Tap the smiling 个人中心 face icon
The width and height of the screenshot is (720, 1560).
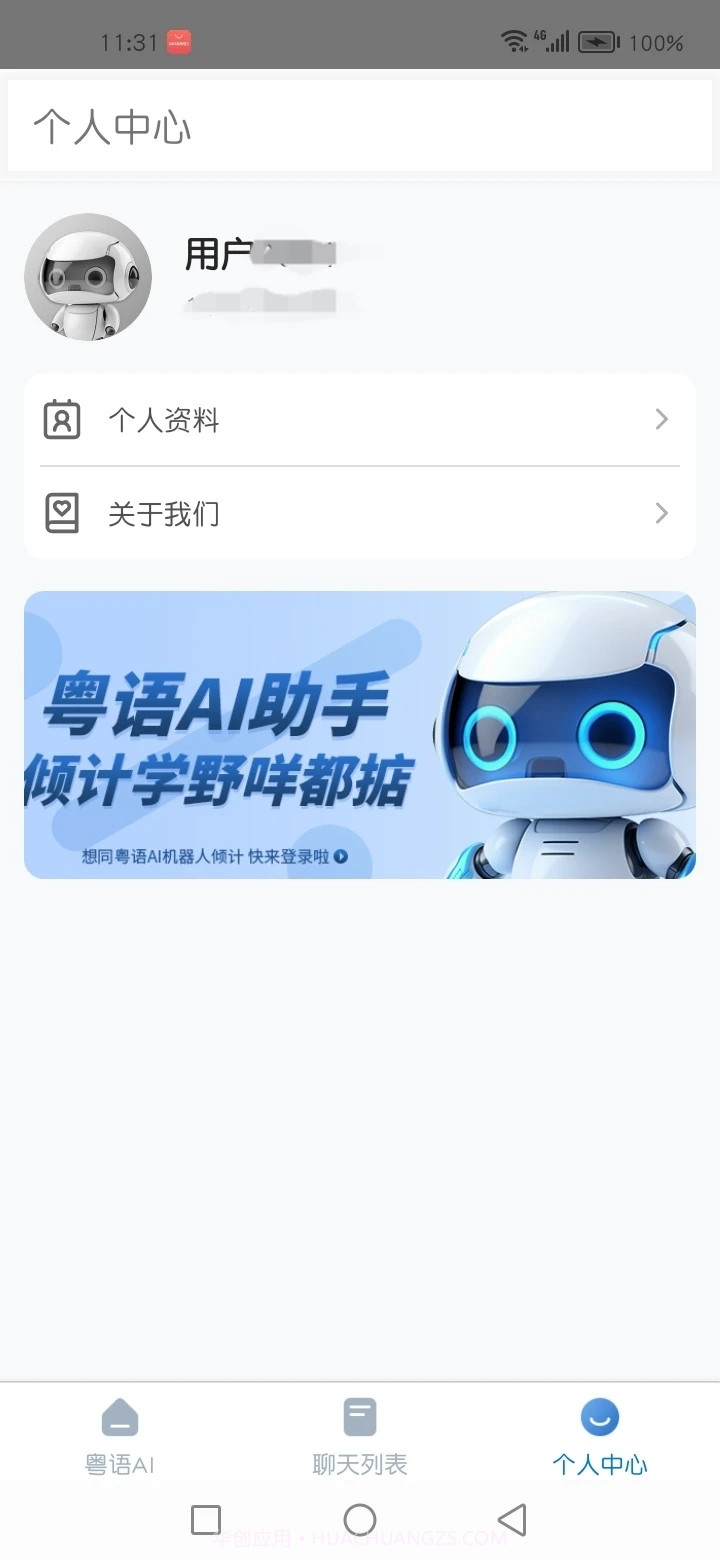pos(599,1415)
